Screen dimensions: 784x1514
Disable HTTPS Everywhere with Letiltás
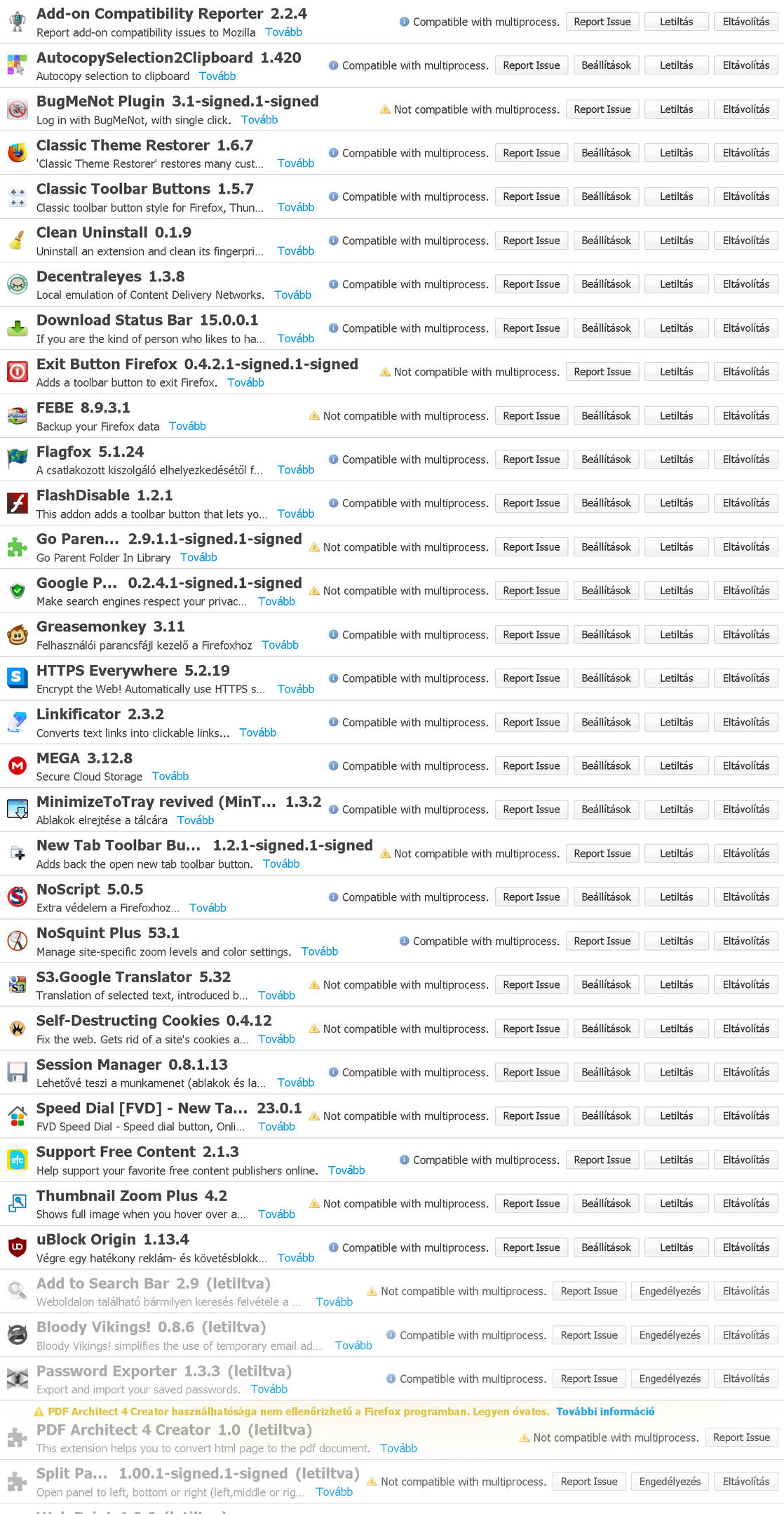(676, 678)
